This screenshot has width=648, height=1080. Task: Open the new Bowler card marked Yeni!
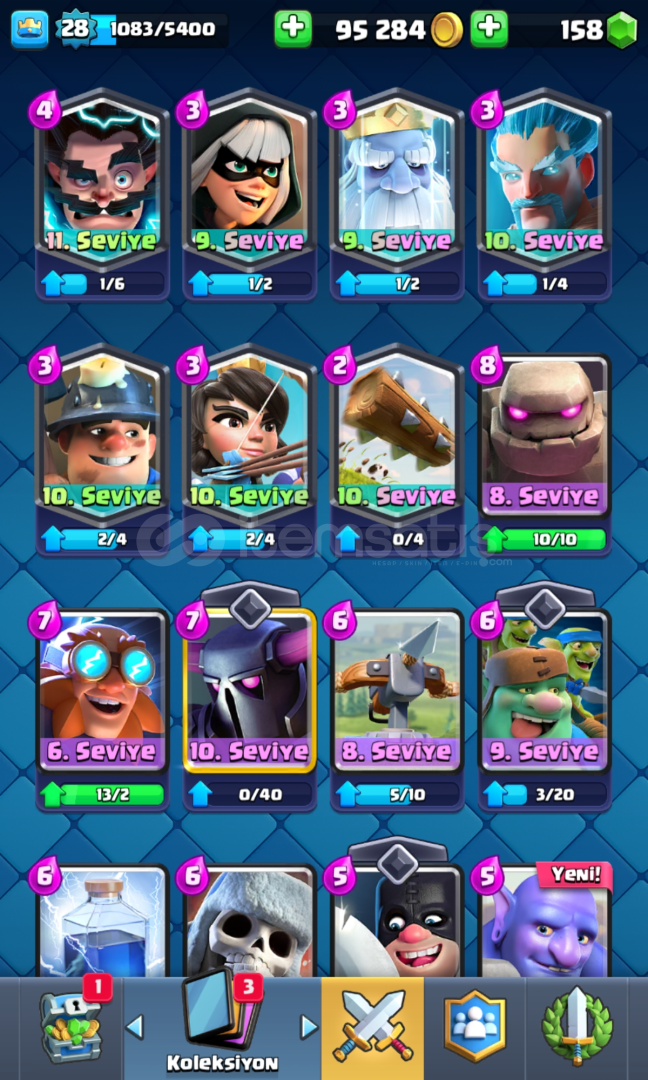coord(544,920)
